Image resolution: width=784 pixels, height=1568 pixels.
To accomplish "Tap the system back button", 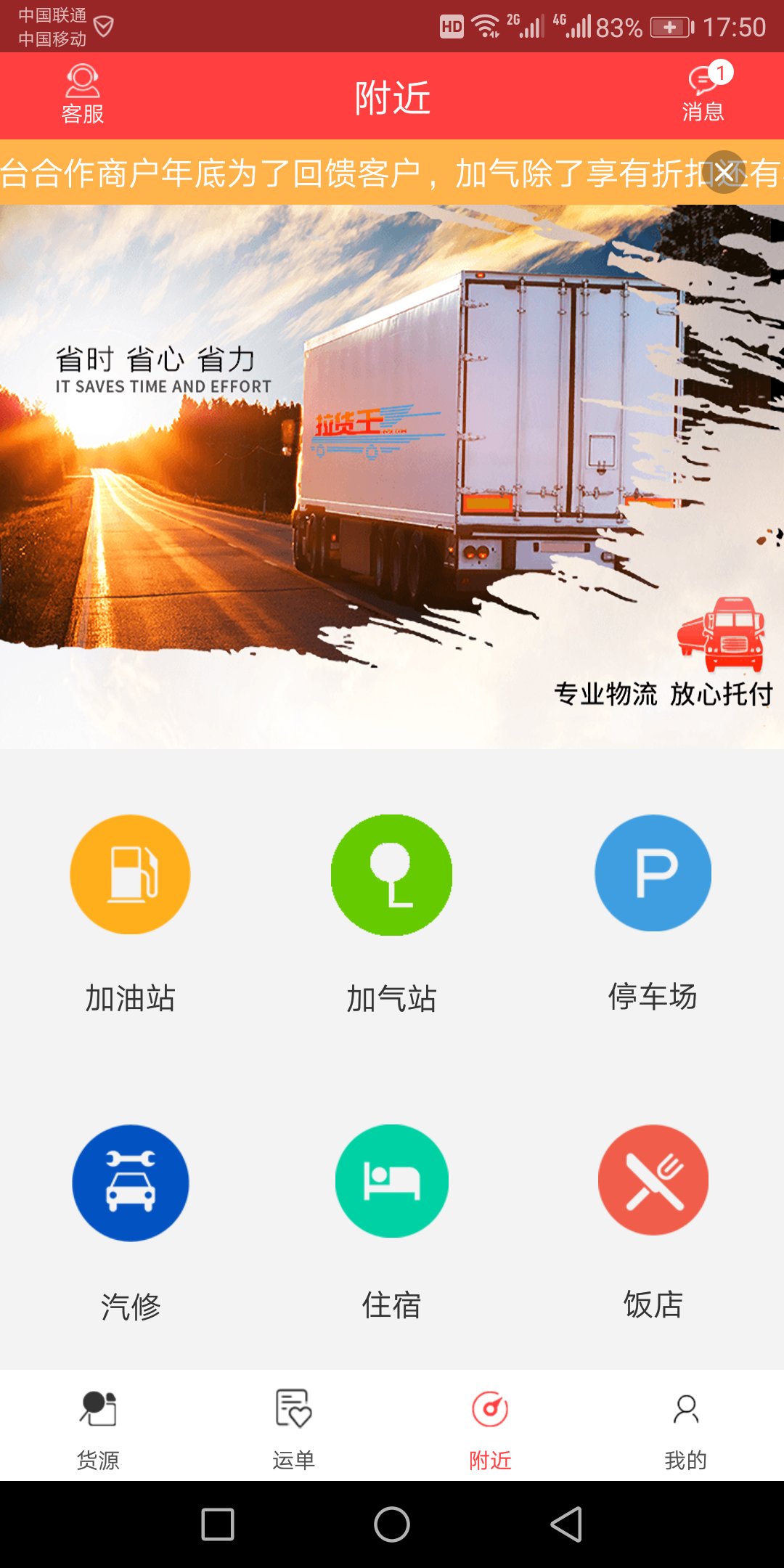I will [566, 1524].
